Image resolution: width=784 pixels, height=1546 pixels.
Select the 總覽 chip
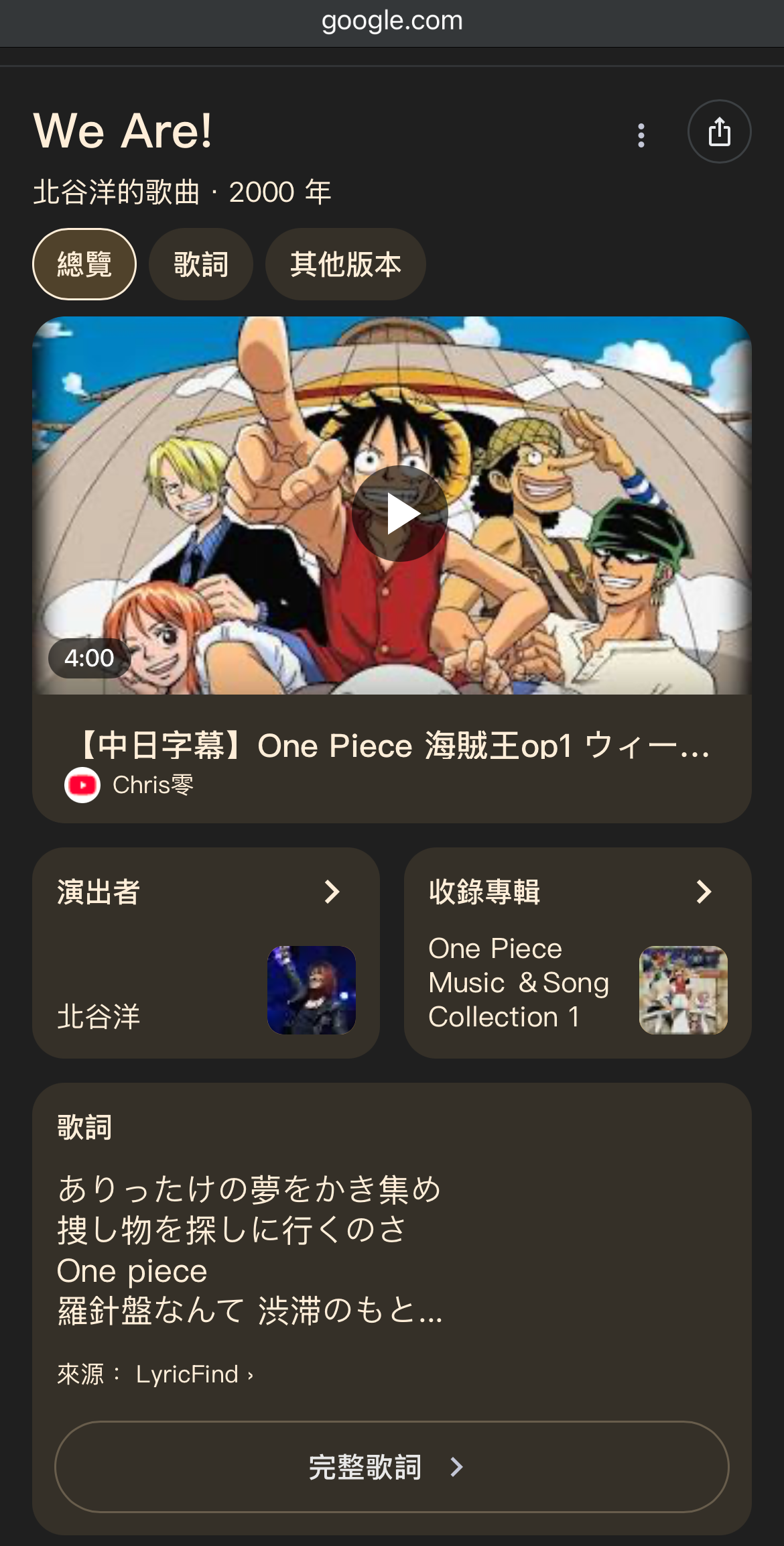pyautogui.click(x=84, y=264)
